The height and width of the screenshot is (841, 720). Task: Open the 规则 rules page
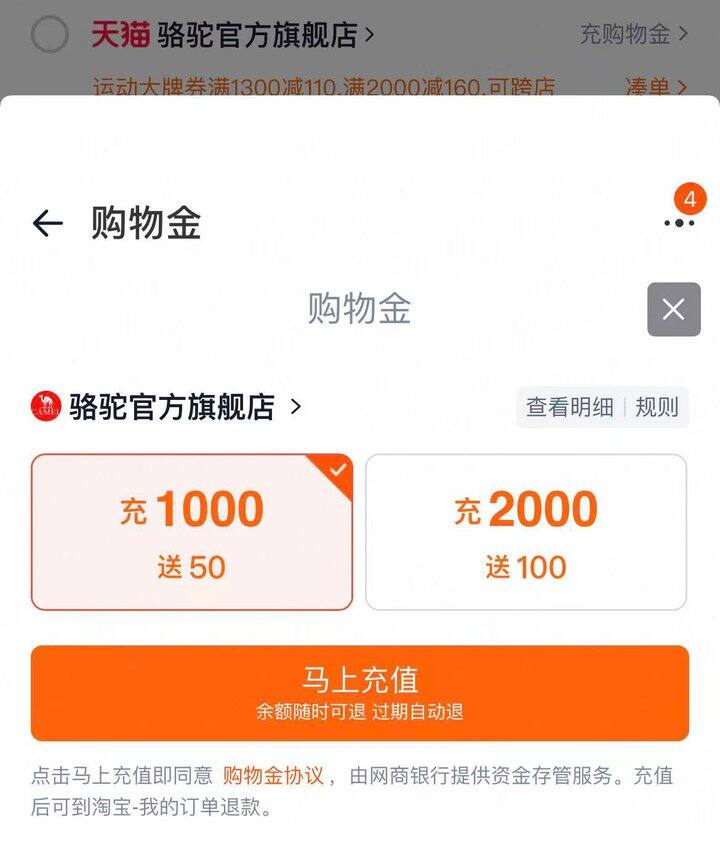(x=657, y=407)
